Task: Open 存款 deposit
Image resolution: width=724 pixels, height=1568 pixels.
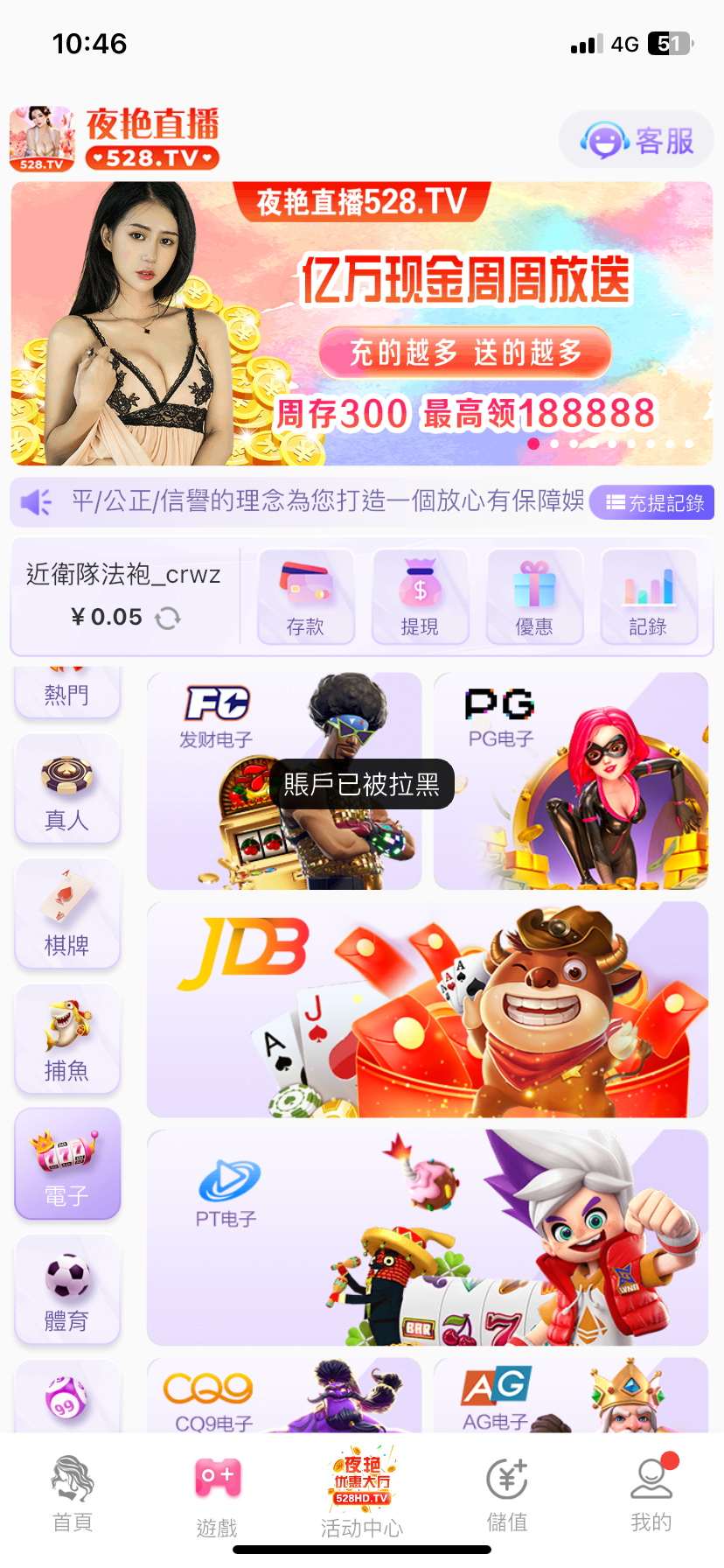Action: [305, 597]
